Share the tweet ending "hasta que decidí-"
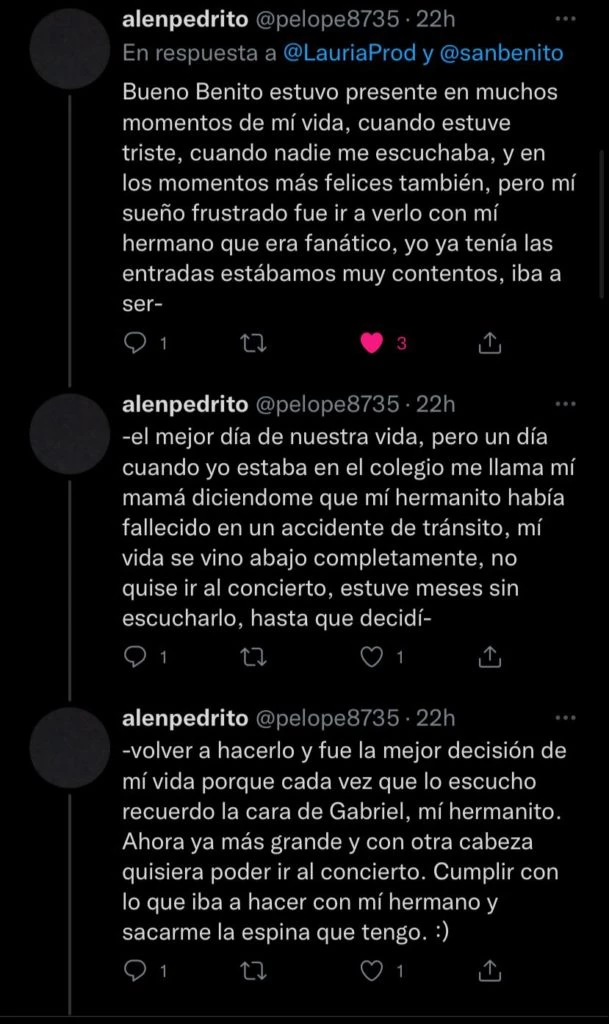This screenshot has width=609, height=1024. 489,657
